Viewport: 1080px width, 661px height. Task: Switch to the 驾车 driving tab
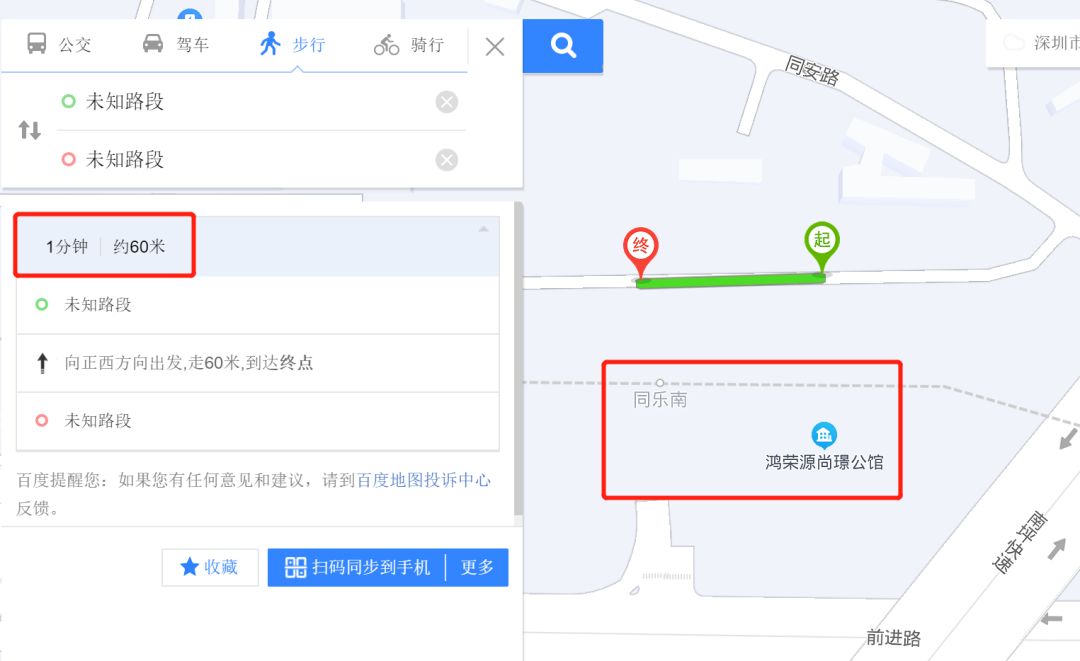(175, 44)
